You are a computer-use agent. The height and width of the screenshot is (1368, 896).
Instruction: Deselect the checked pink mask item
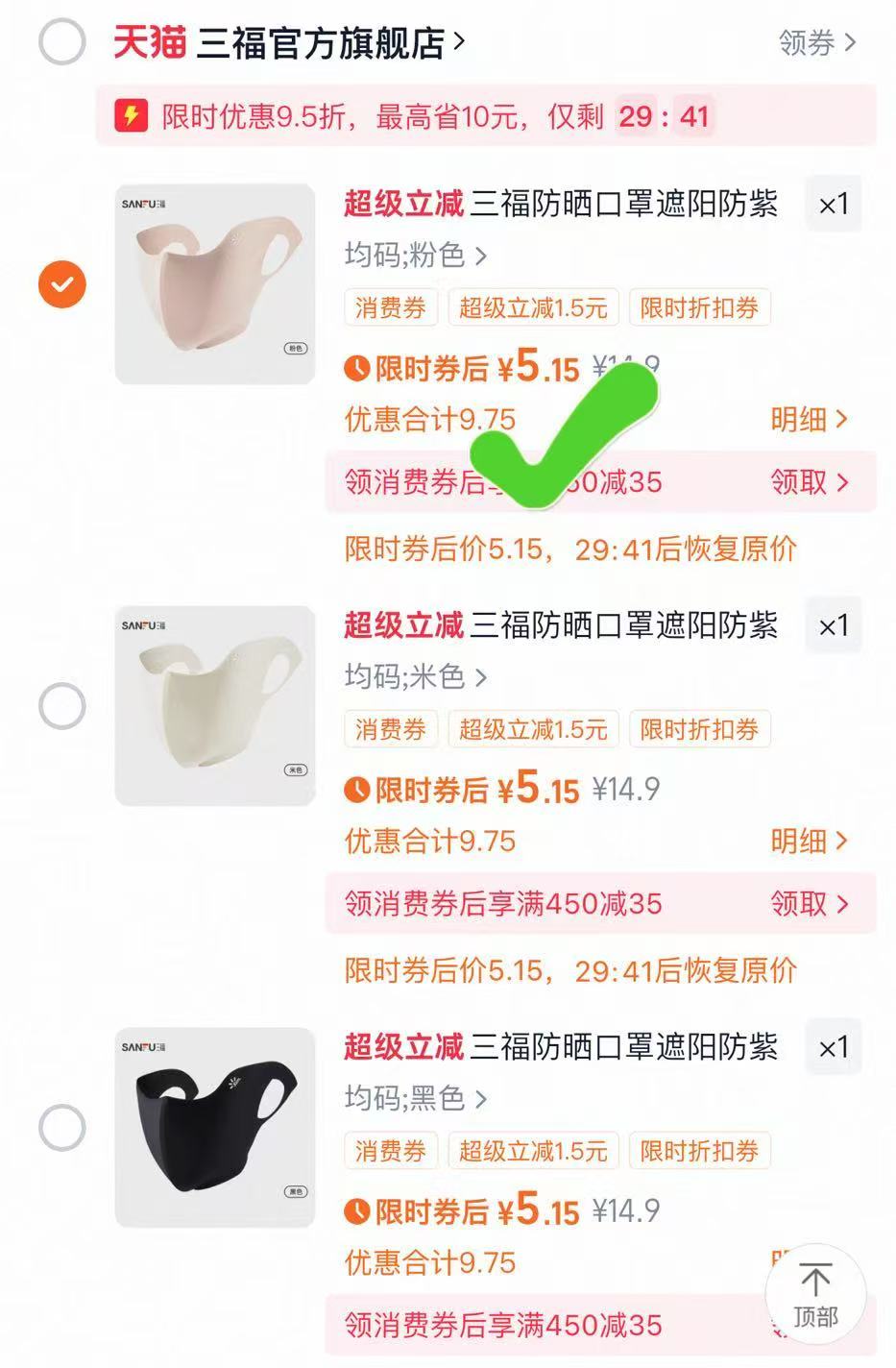[61, 283]
